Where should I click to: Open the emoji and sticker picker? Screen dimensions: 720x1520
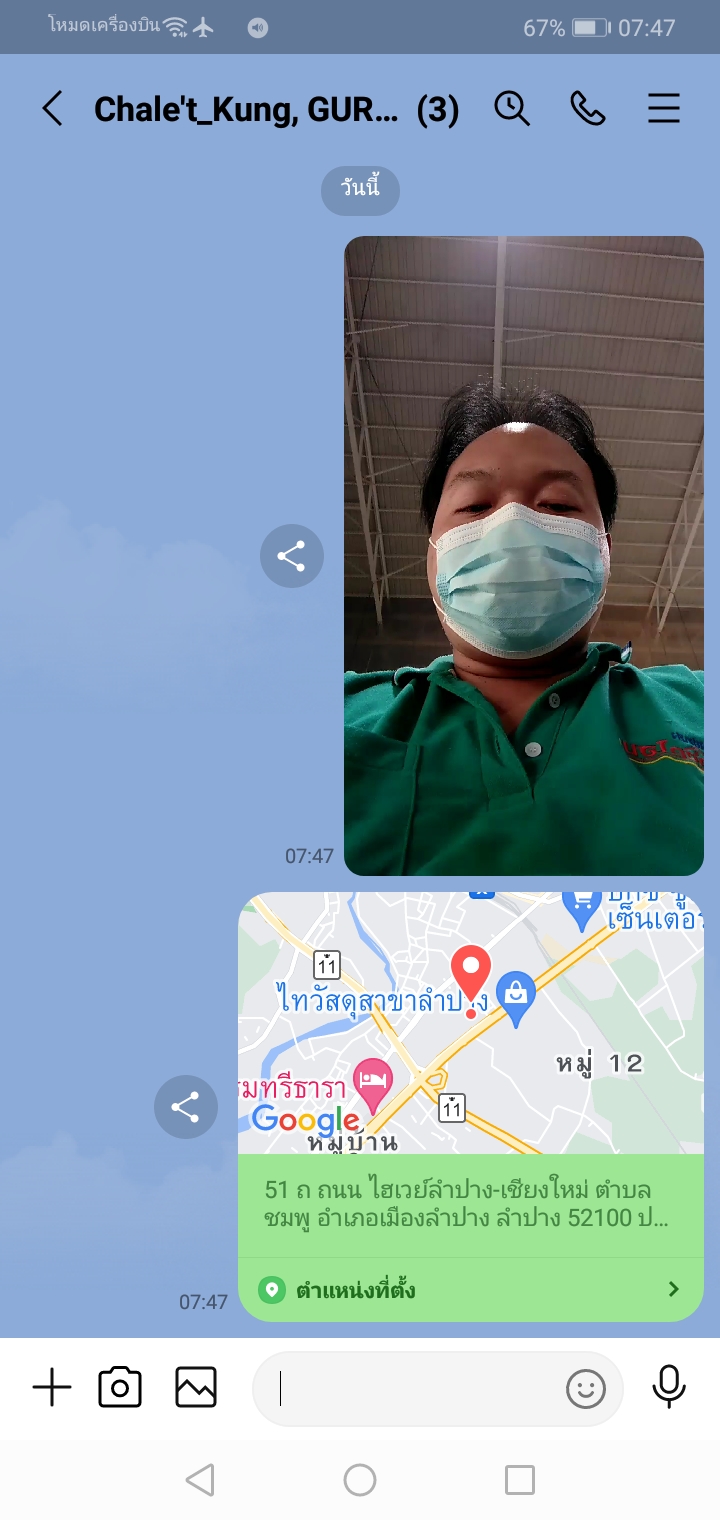point(586,1388)
